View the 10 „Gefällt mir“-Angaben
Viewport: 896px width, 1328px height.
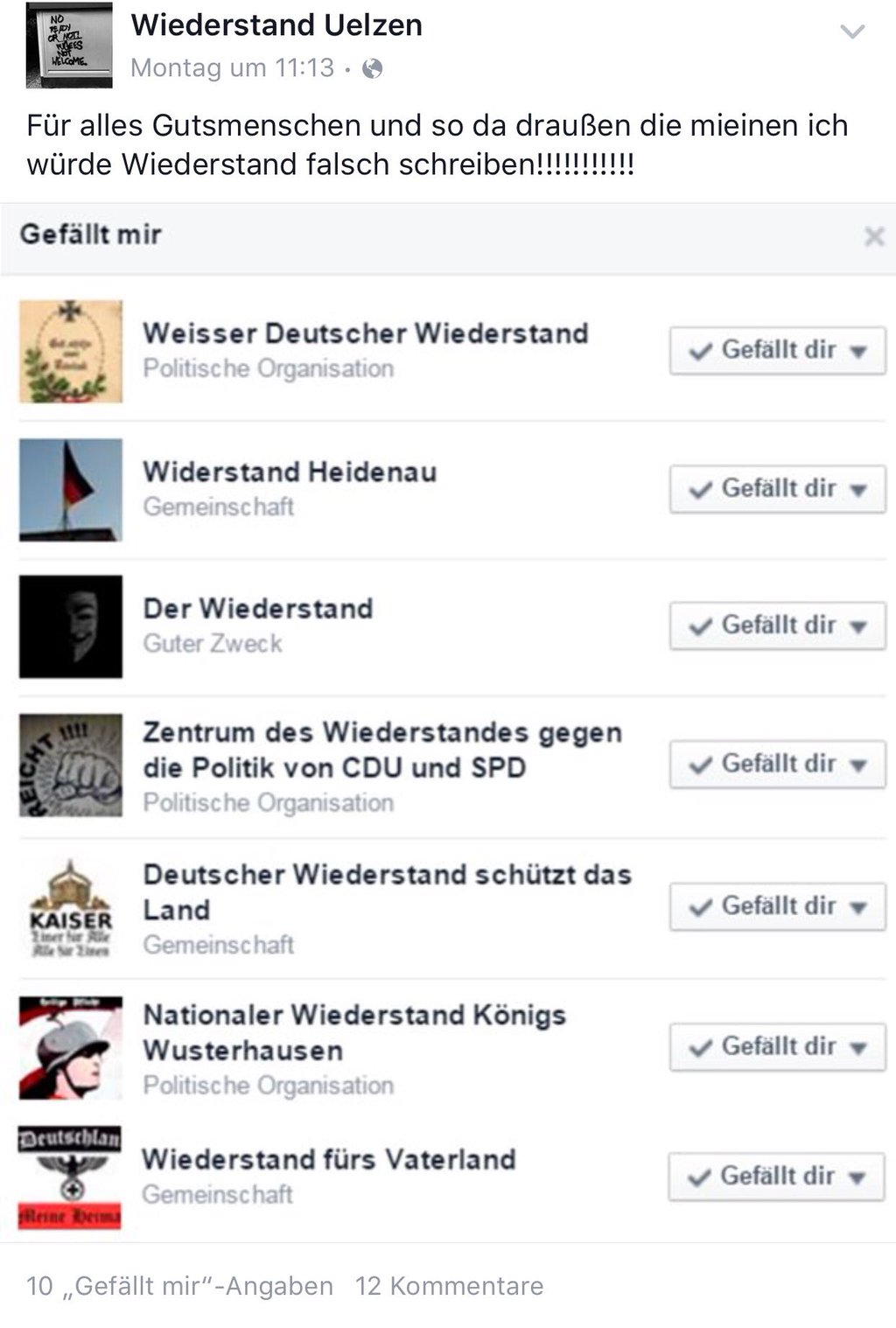pyautogui.click(x=179, y=1286)
